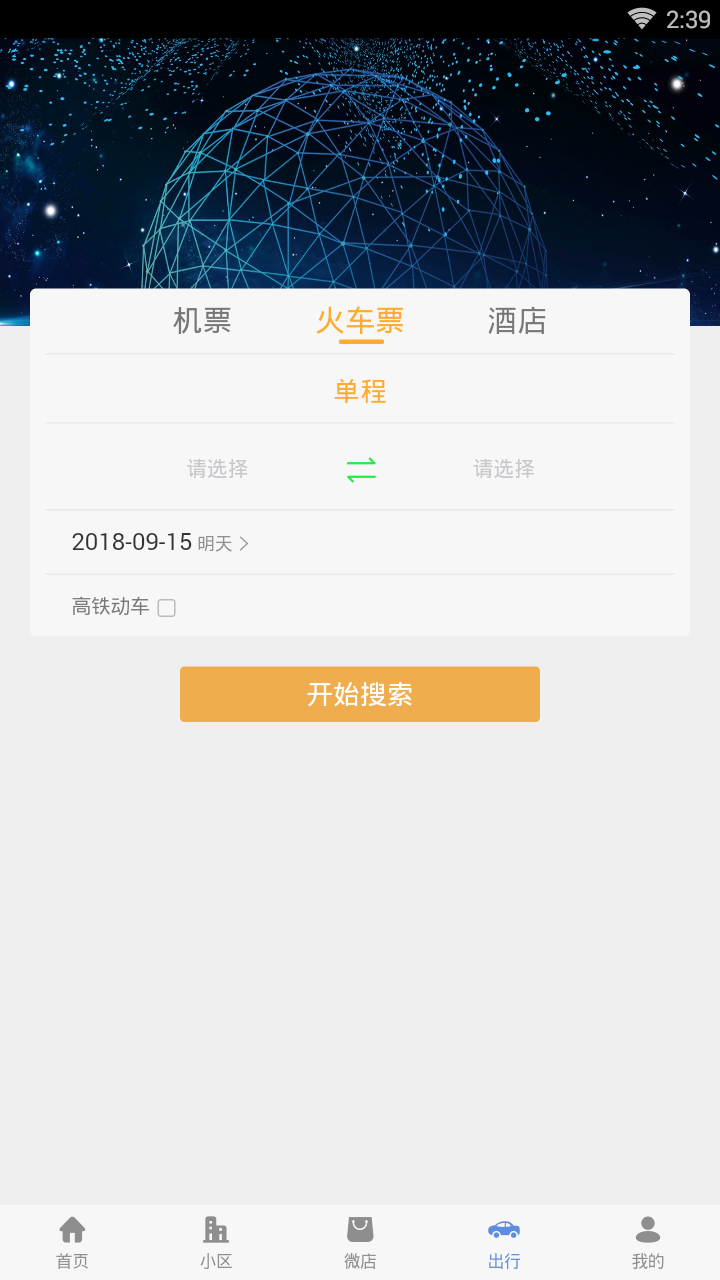Expand the date picker via the chevron
The width and height of the screenshot is (720, 1280).
tap(245, 542)
